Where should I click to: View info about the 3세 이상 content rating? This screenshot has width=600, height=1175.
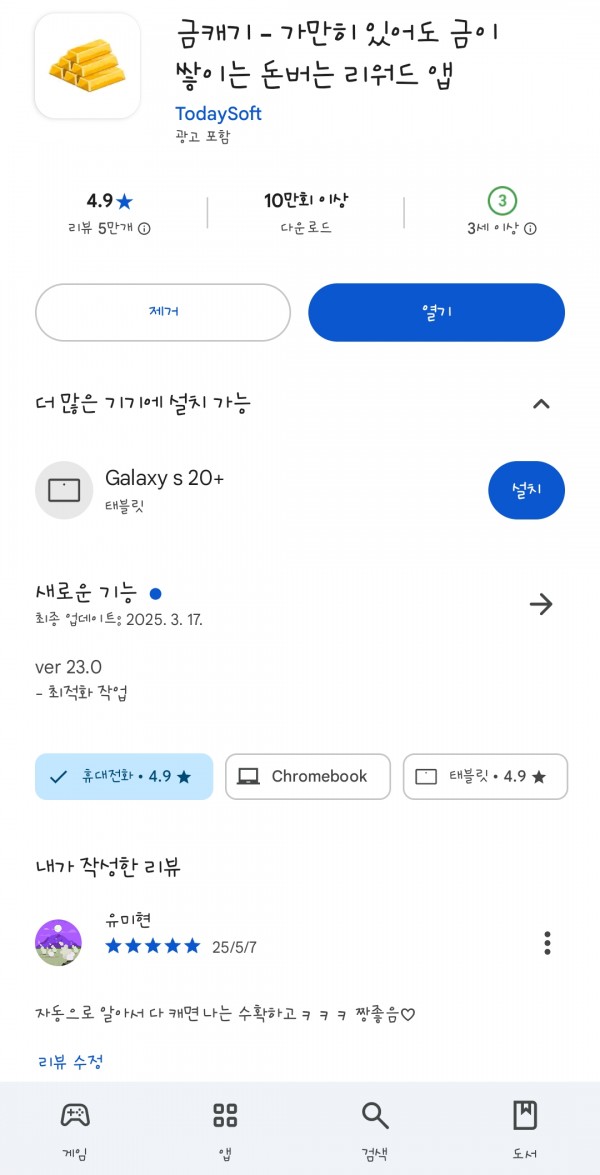[x=531, y=229]
